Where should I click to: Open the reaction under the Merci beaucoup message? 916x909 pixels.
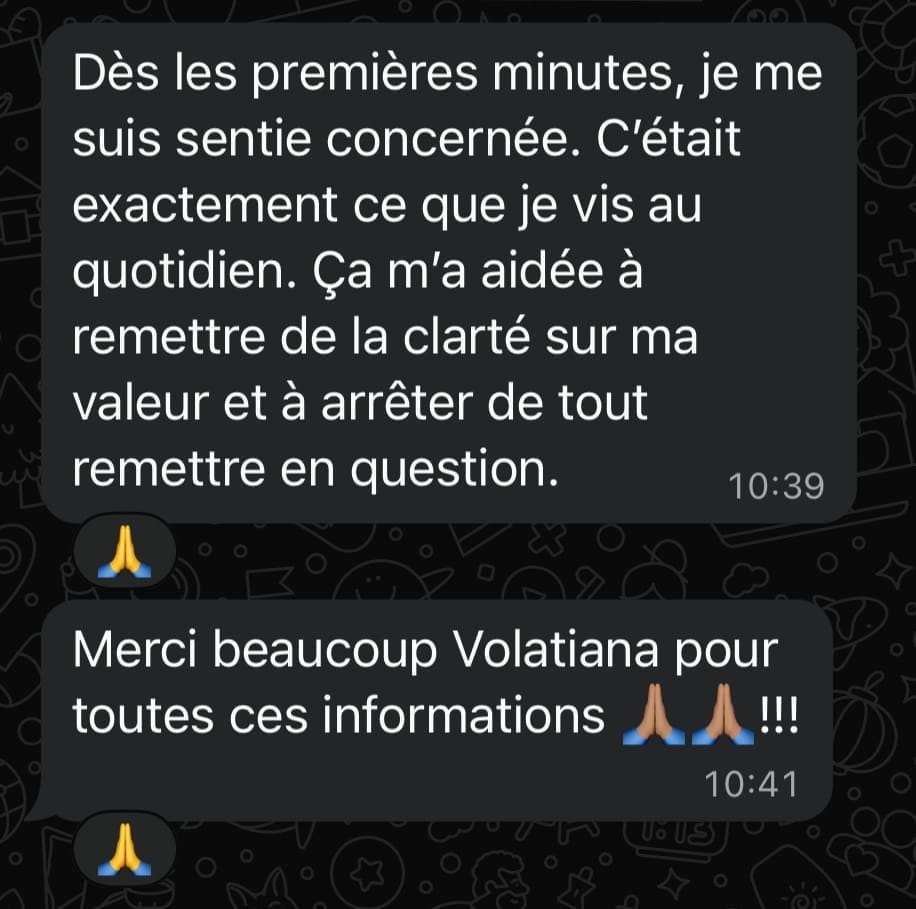126,851
